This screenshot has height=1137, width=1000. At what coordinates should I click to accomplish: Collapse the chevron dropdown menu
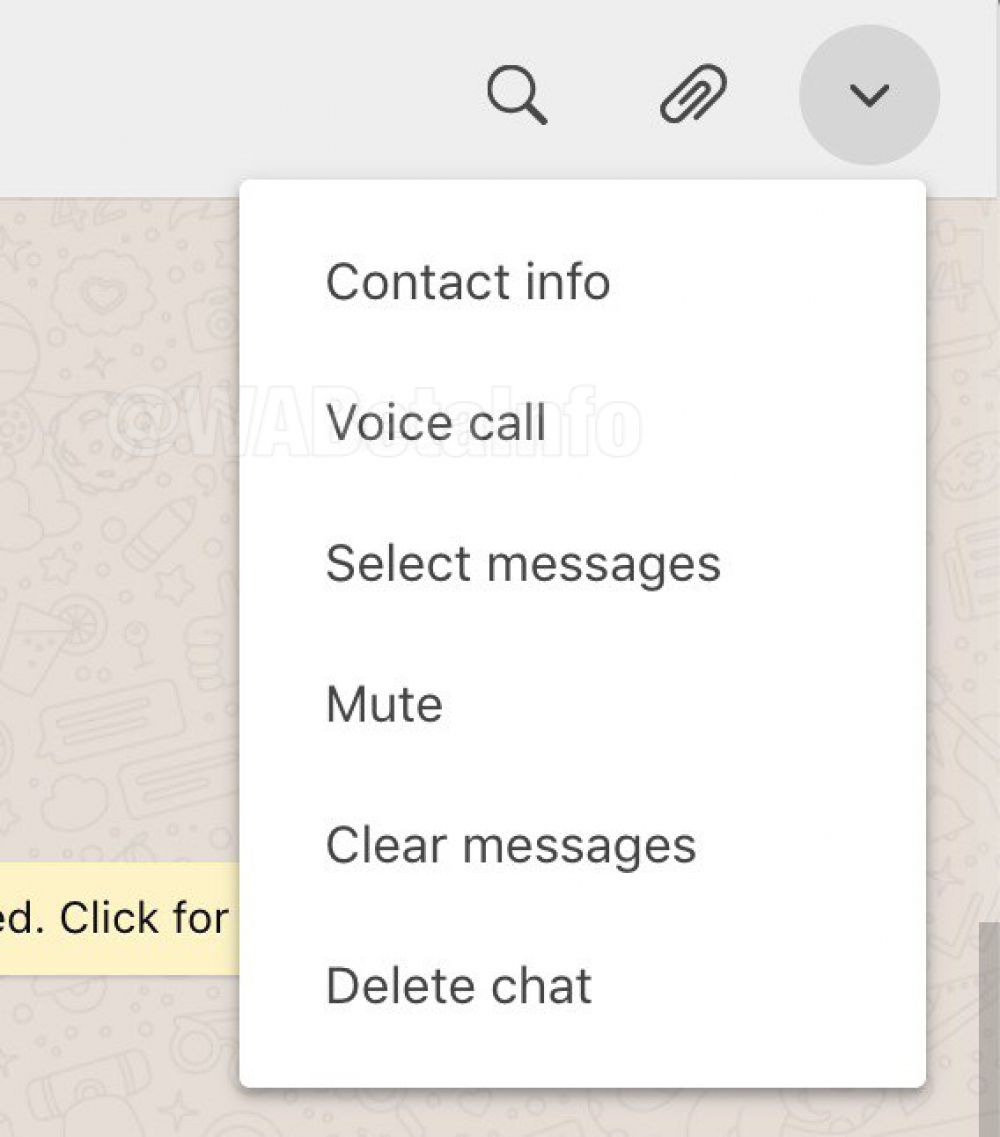[x=869, y=95]
